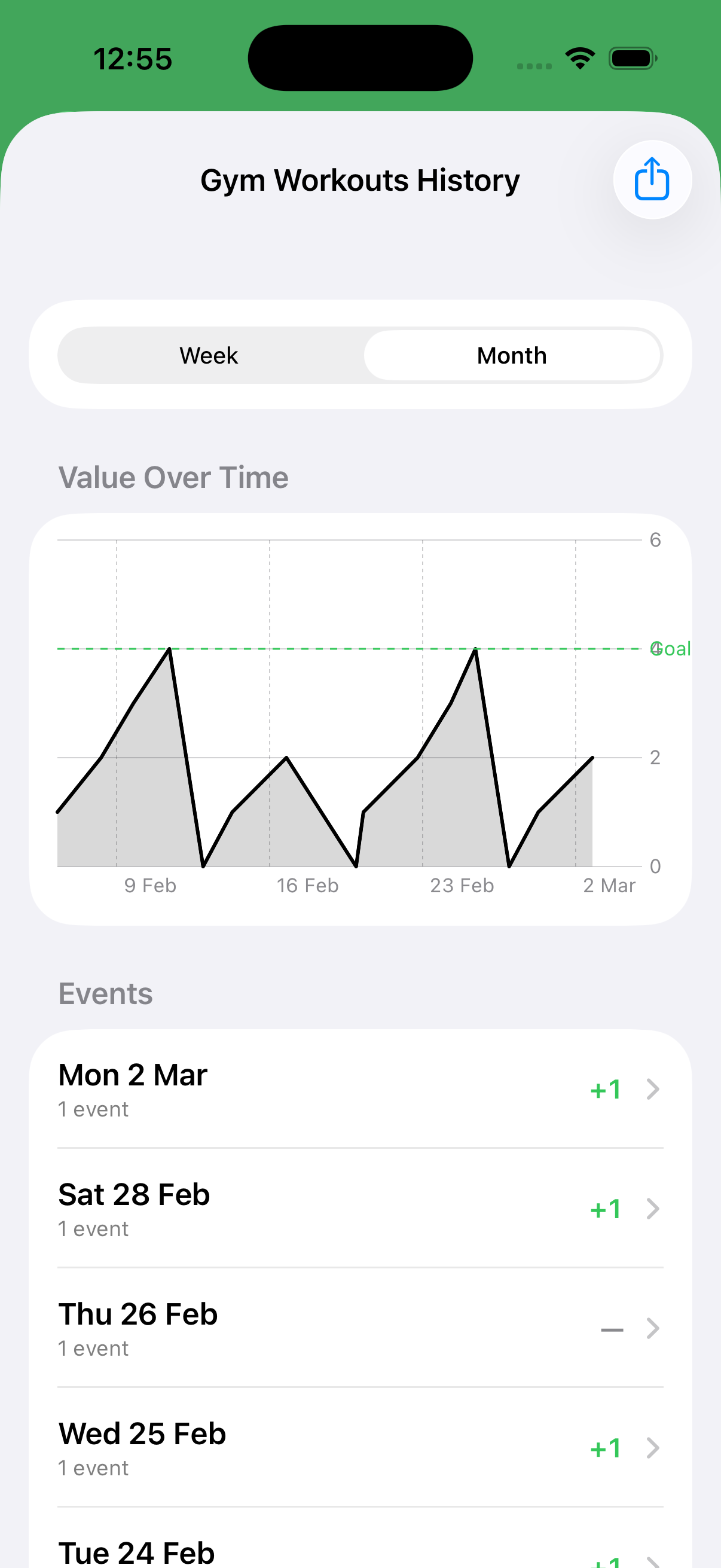Tap the Gym Workouts History title
Image resolution: width=721 pixels, height=1568 pixels.
tap(359, 179)
